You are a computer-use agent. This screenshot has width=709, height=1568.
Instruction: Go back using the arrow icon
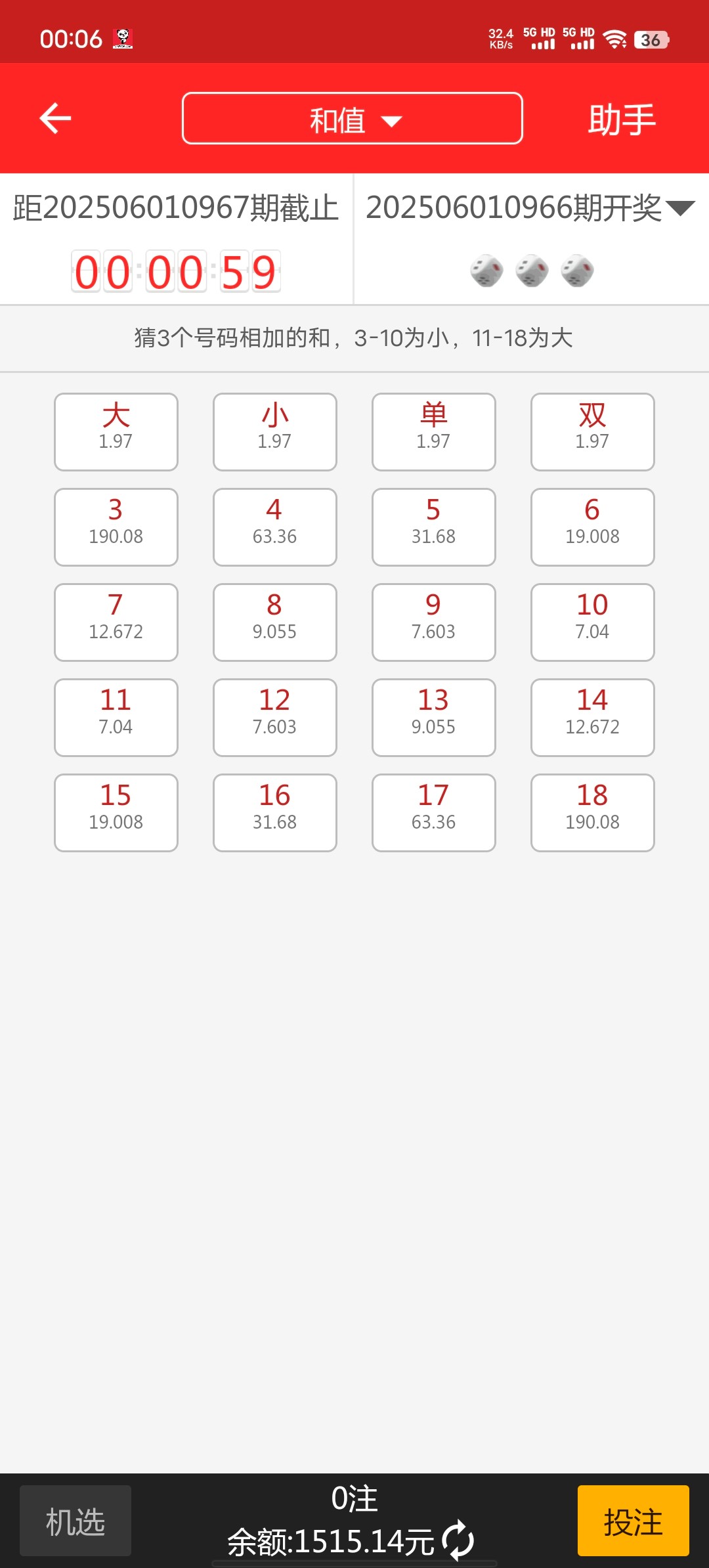(55, 118)
